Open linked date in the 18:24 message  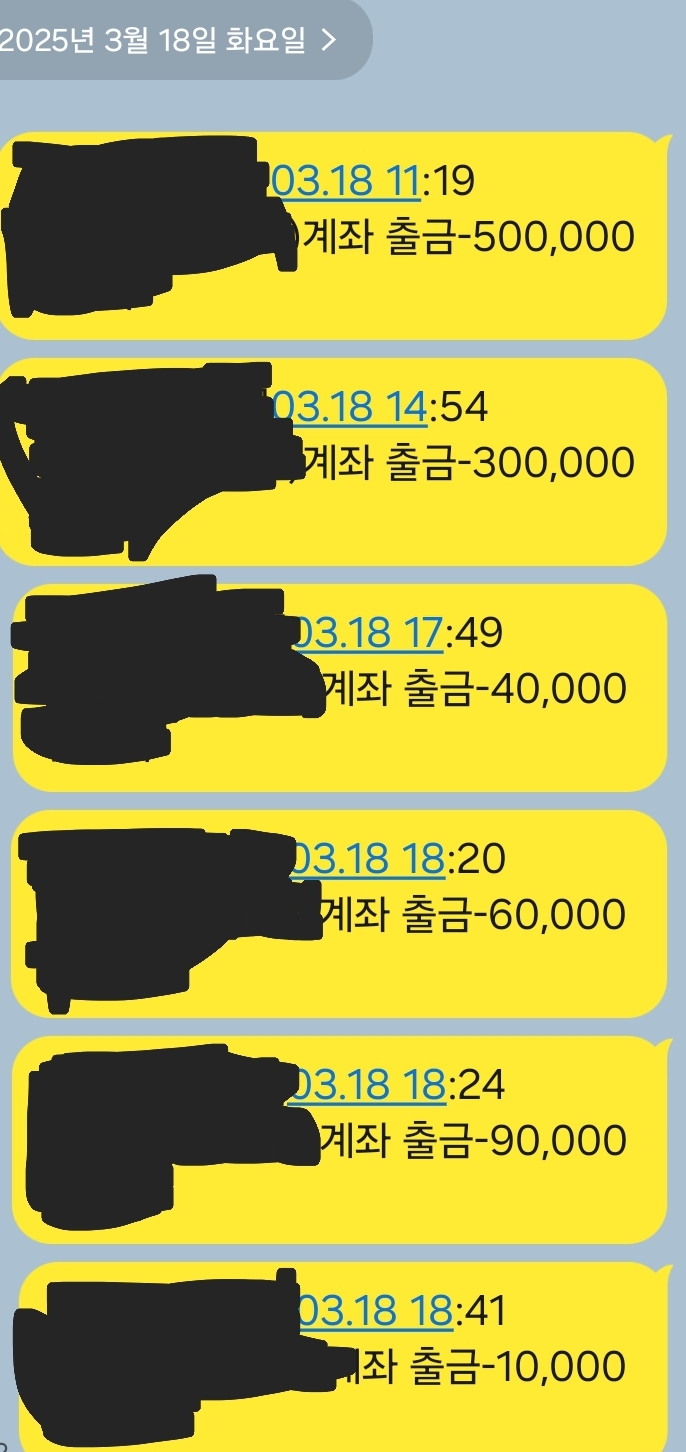(x=367, y=1086)
